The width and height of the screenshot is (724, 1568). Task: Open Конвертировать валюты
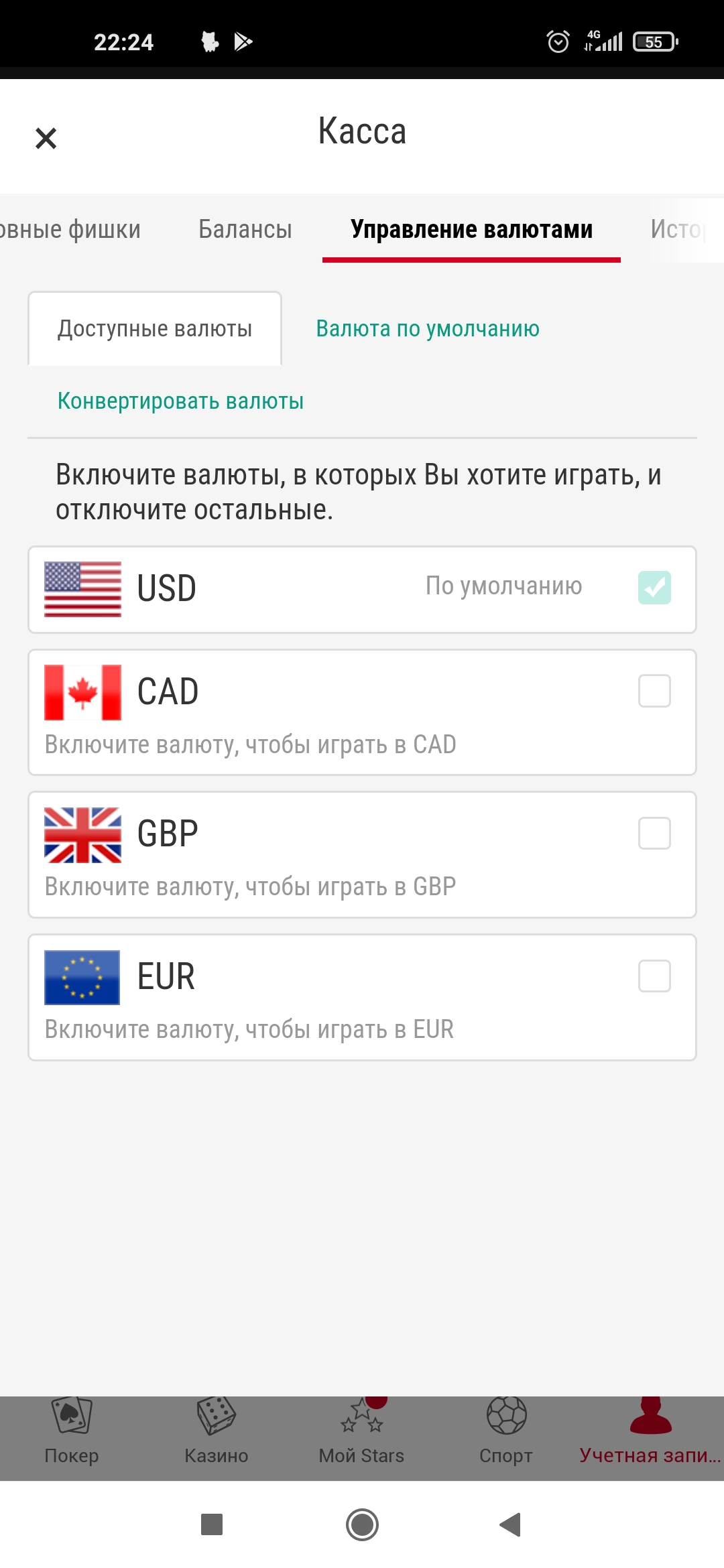click(x=180, y=401)
